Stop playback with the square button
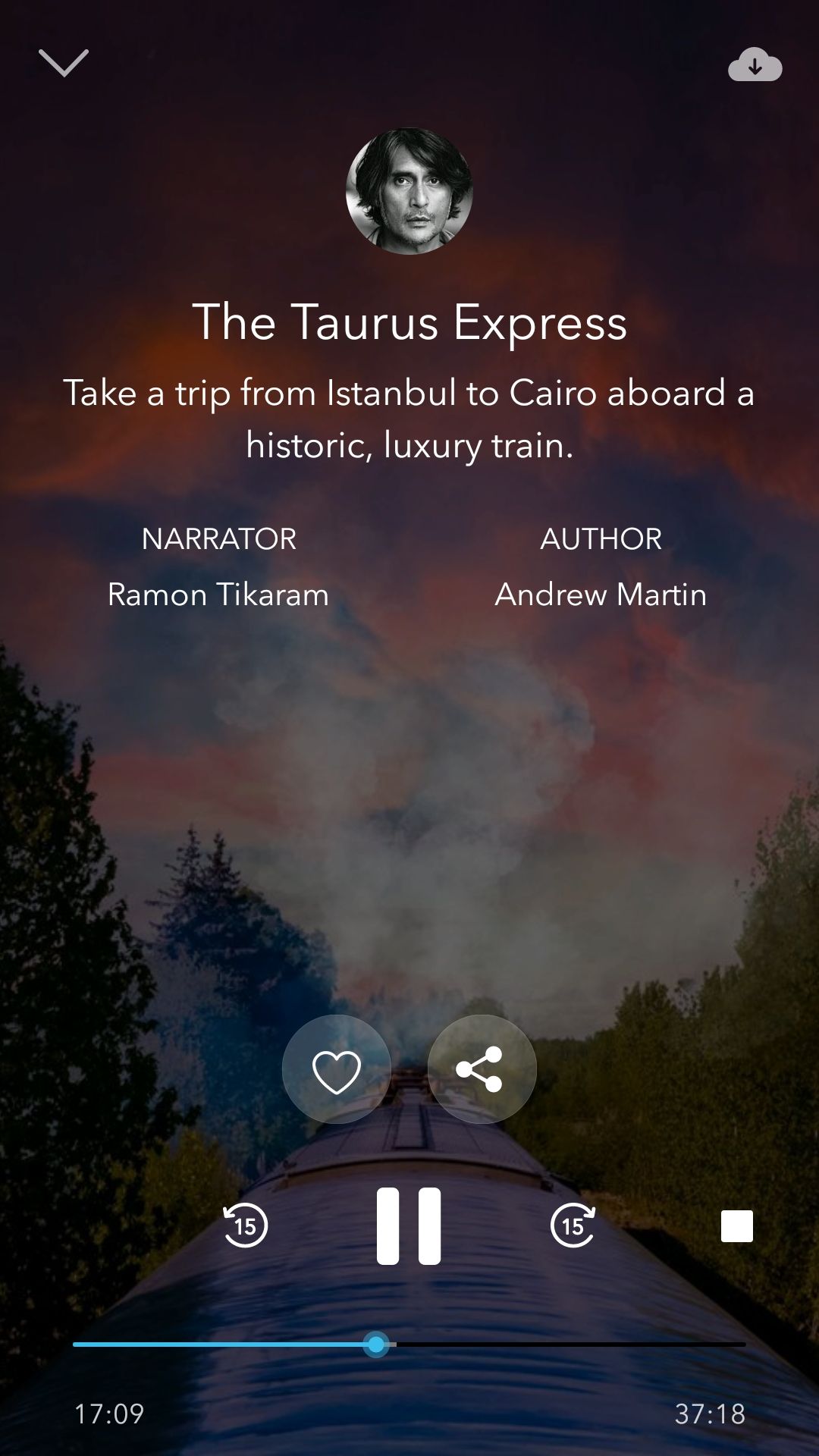 coord(736,1226)
